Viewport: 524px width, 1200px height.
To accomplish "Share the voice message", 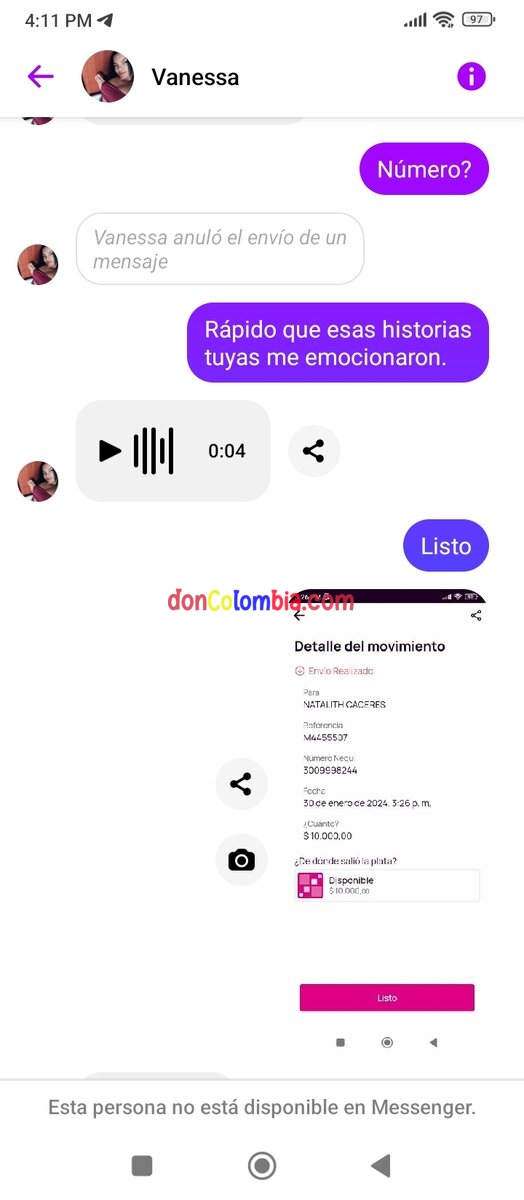I will point(314,451).
